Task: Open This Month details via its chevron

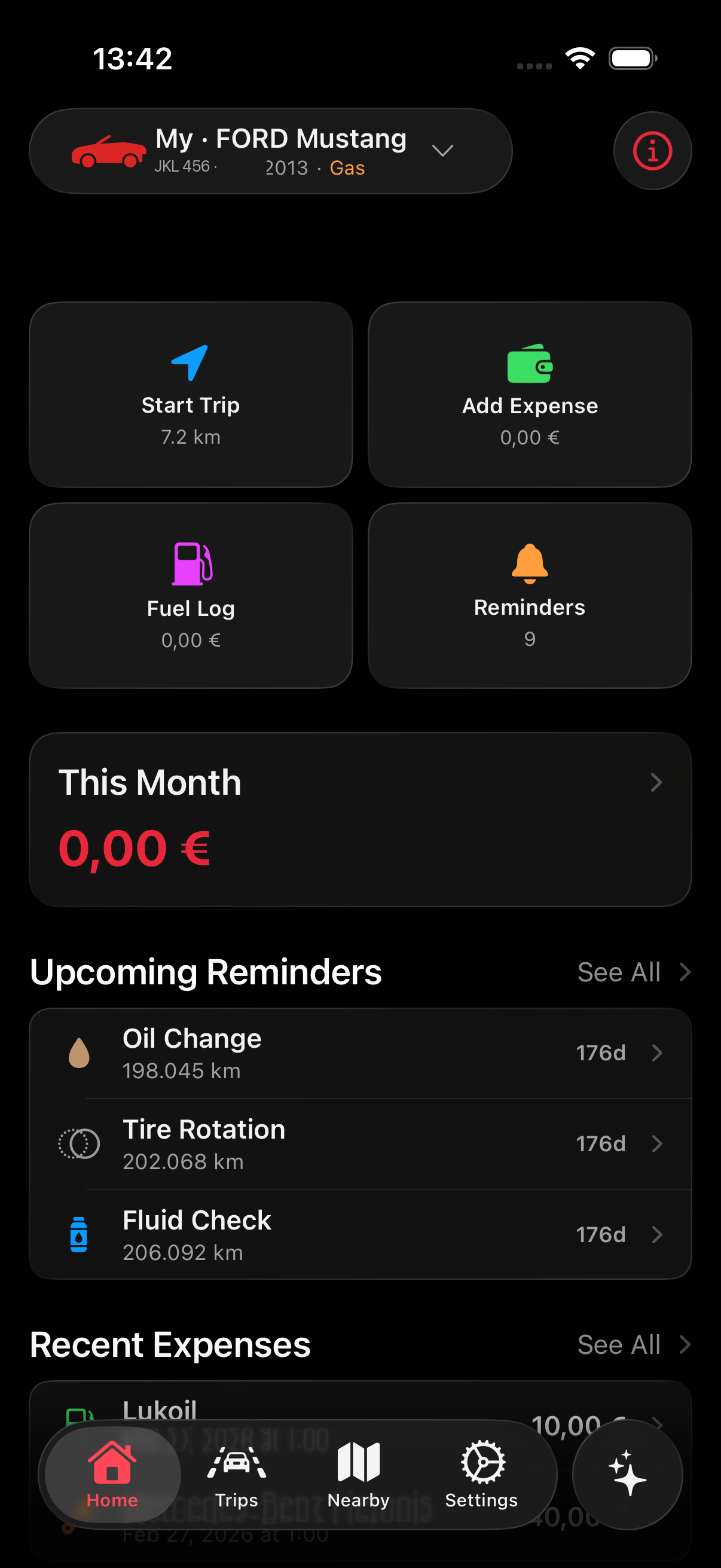Action: pyautogui.click(x=655, y=782)
